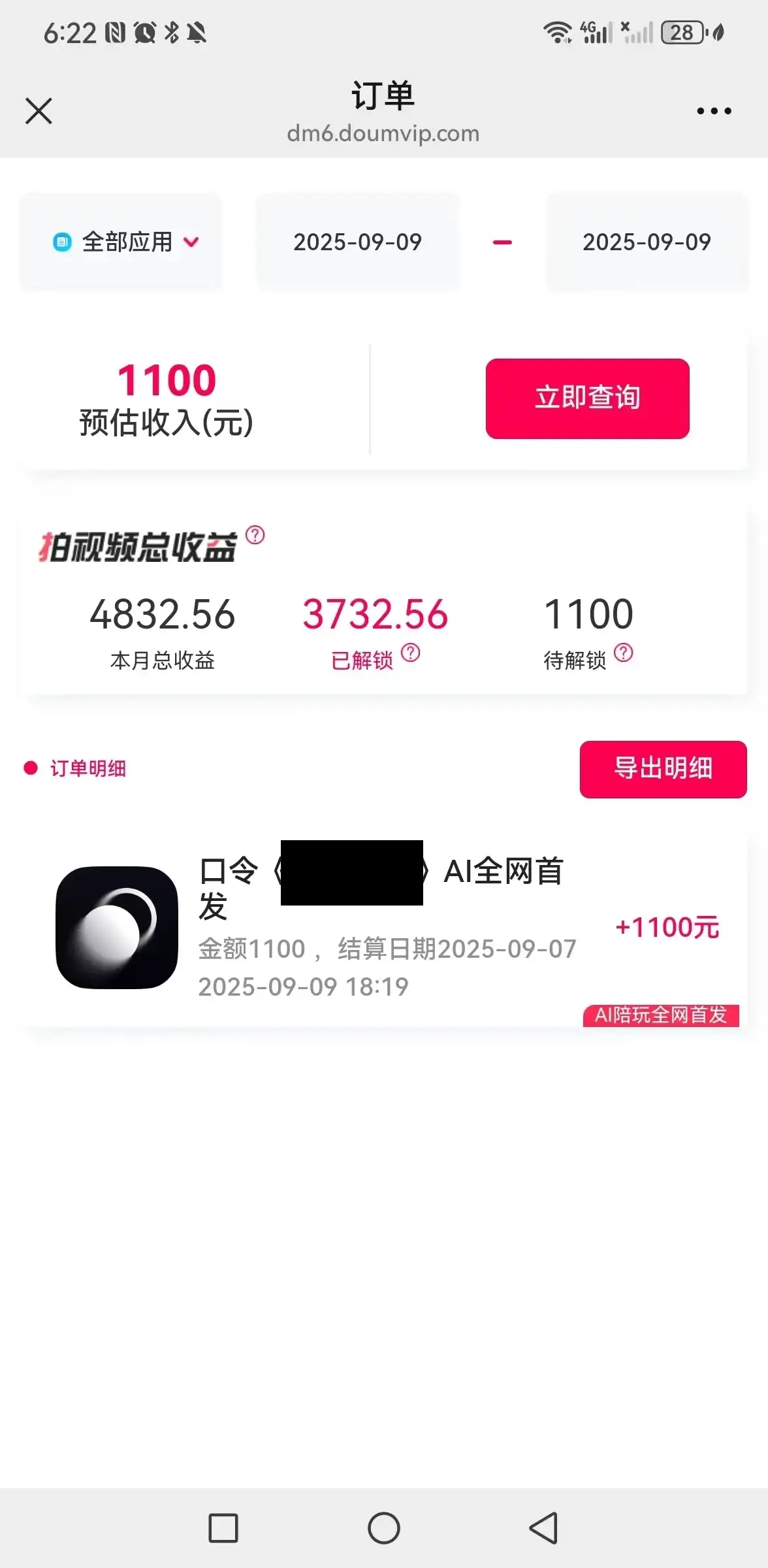Open the app filter icon next to 全部应用
This screenshot has height=1568, width=768.
coord(62,242)
